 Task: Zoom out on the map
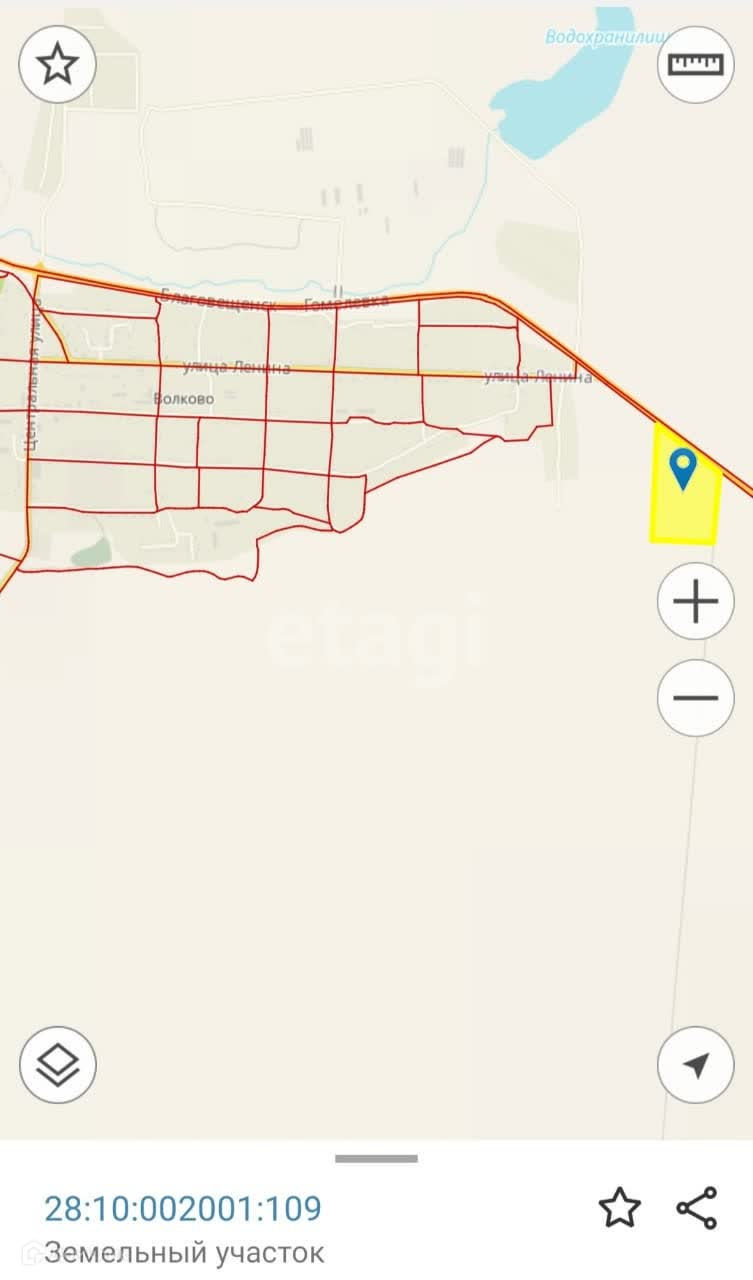coord(695,698)
